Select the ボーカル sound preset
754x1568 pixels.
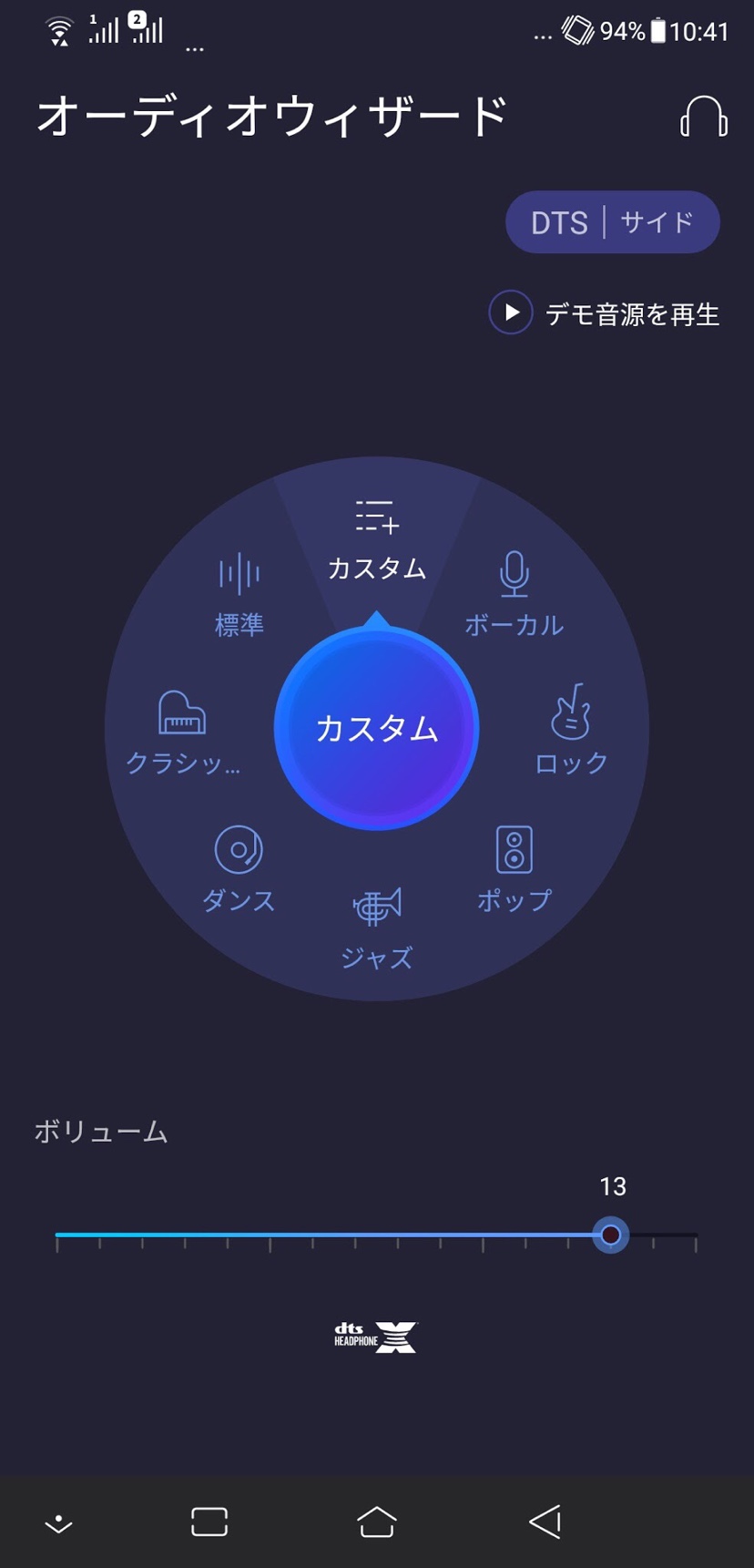(514, 594)
